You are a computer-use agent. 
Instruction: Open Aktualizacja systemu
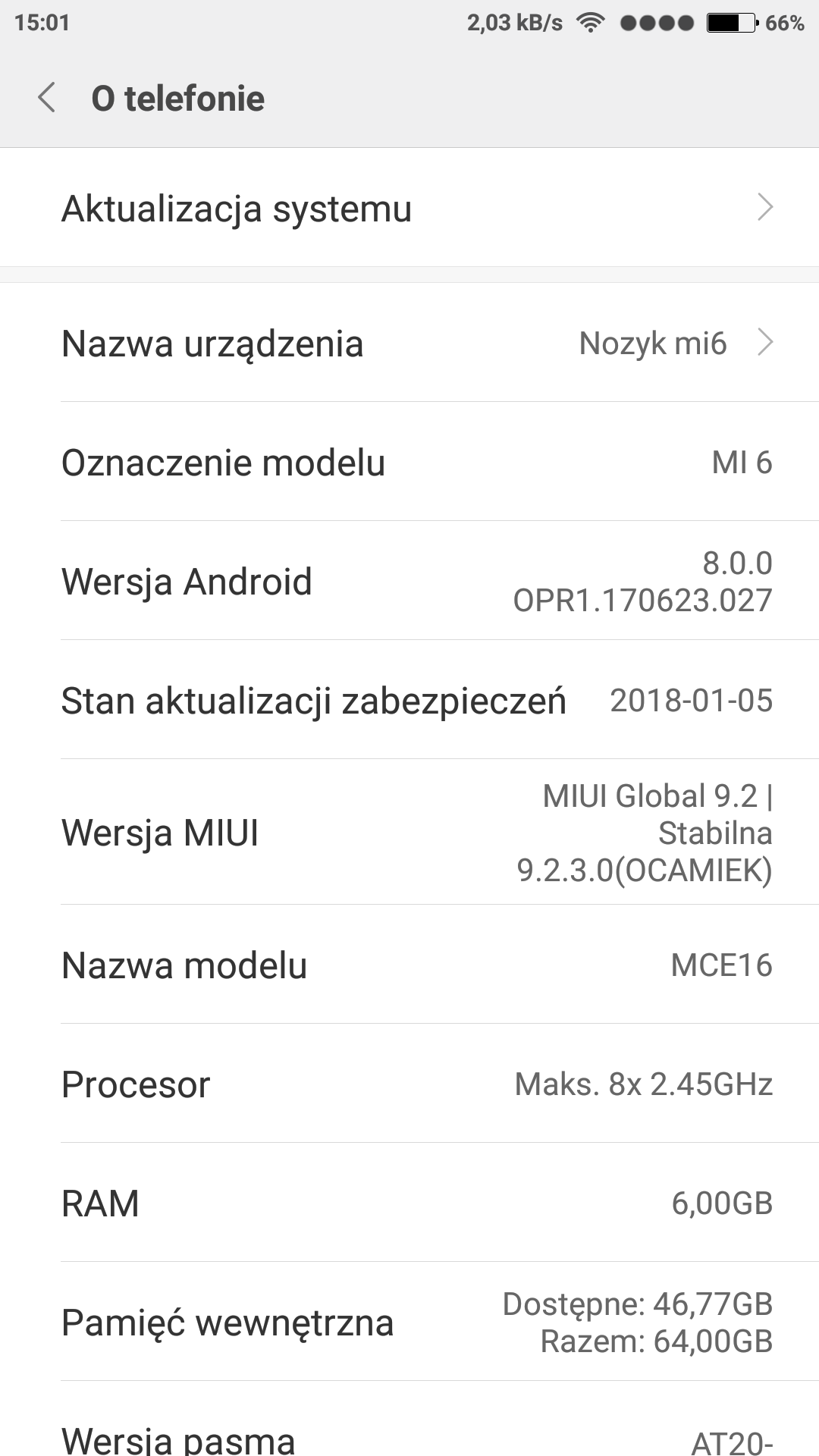tap(409, 208)
